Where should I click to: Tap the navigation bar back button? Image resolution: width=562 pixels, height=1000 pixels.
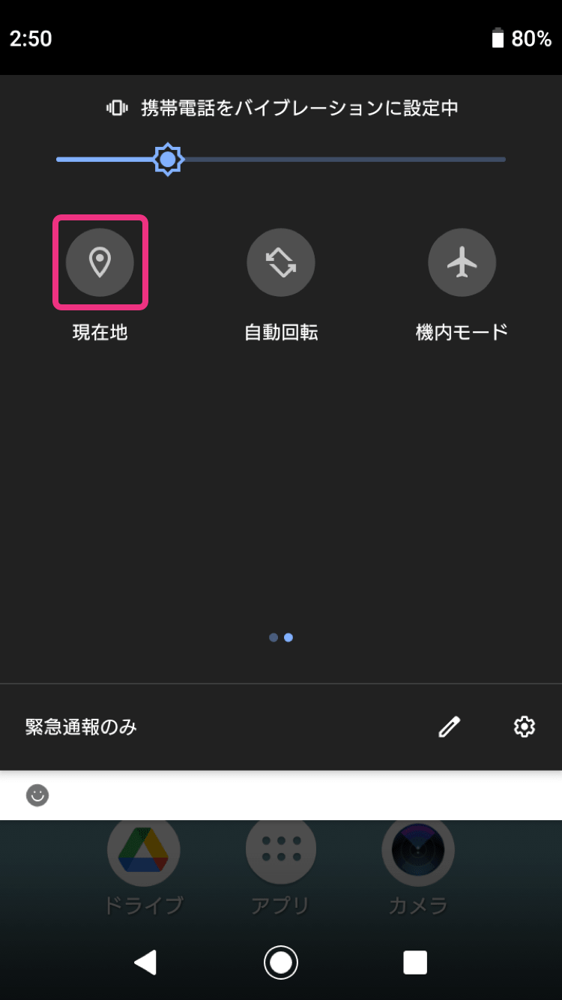pyautogui.click(x=146, y=962)
